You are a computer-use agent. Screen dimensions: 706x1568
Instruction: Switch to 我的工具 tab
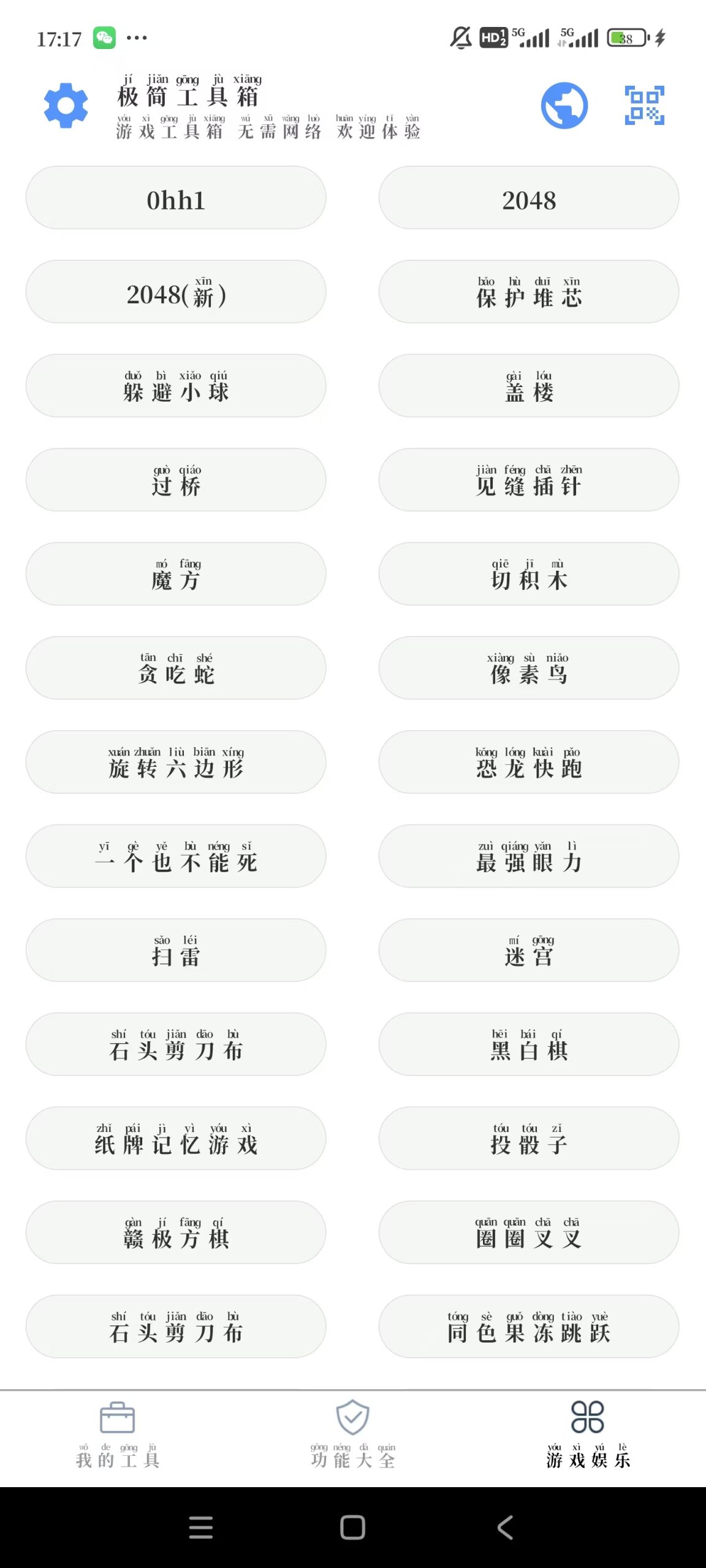tap(118, 1434)
